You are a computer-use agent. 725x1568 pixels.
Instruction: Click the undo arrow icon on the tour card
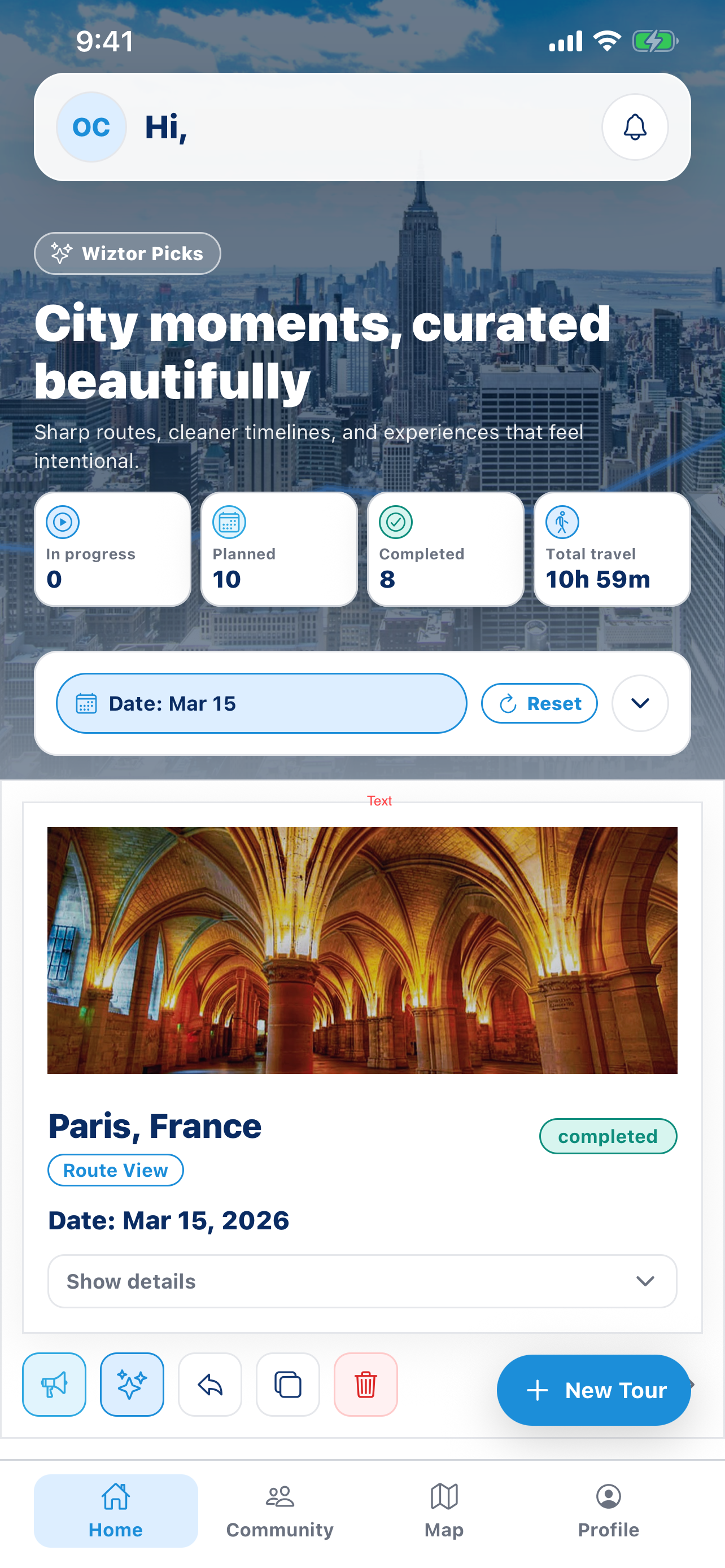point(210,1384)
